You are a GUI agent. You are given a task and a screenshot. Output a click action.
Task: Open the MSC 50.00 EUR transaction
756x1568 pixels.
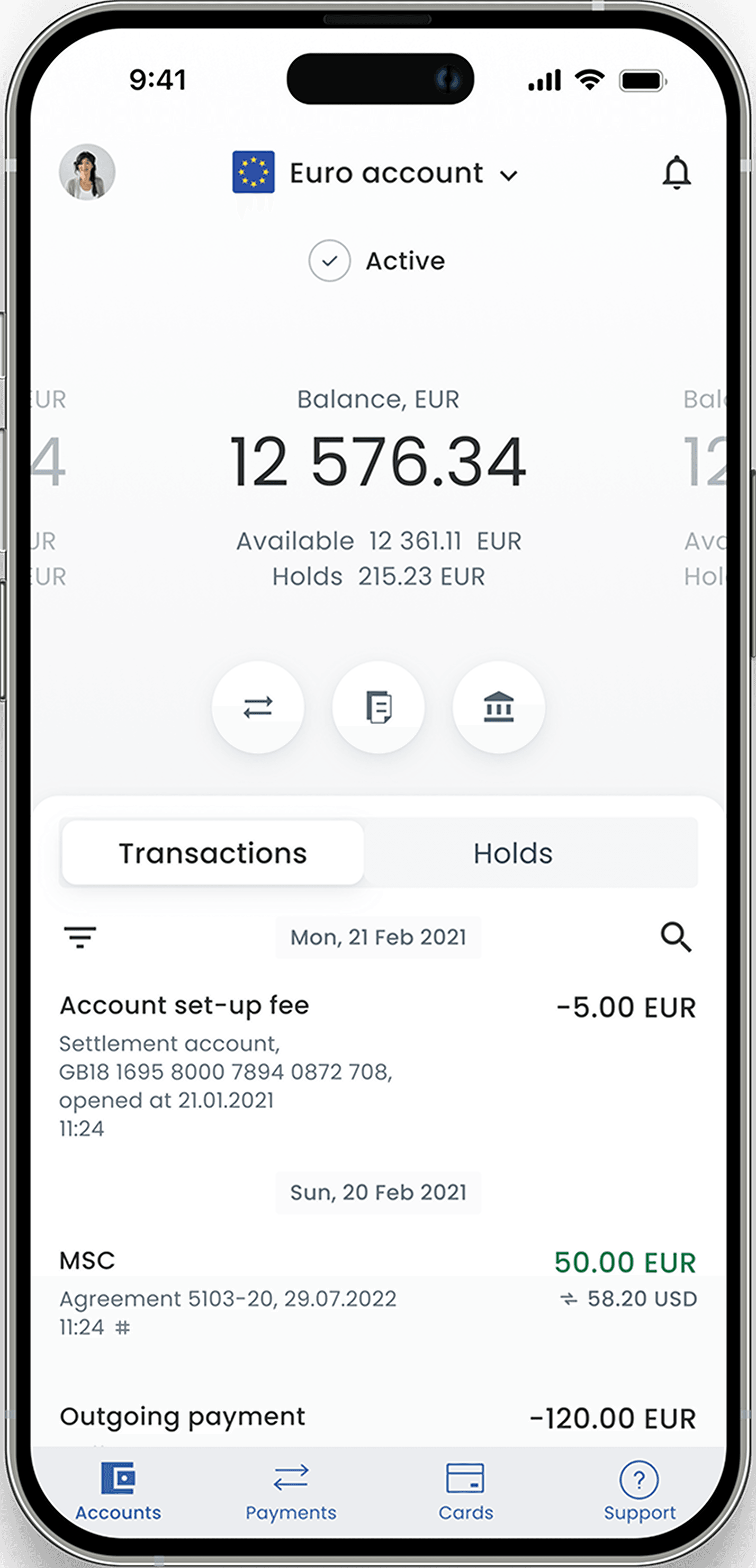pos(377,1291)
